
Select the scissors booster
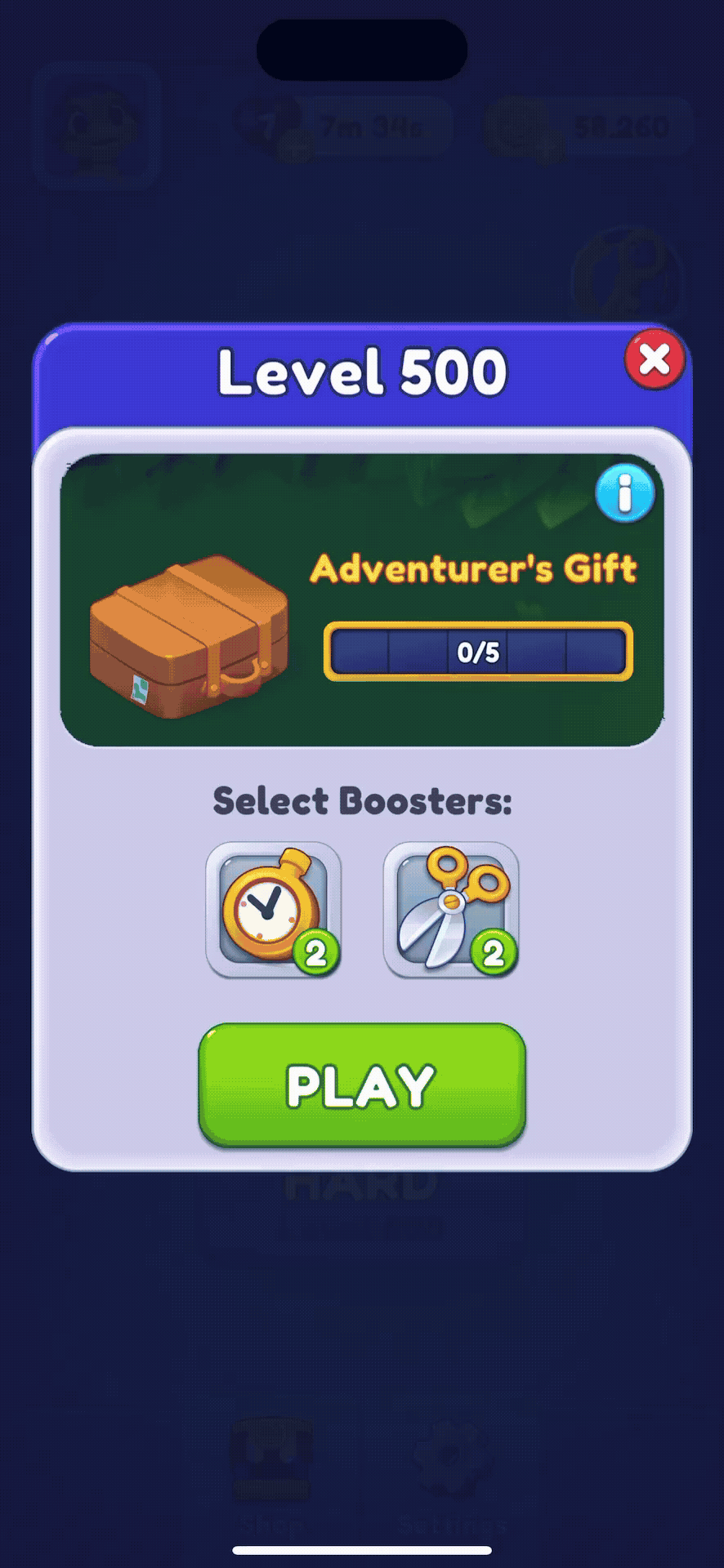451,909
